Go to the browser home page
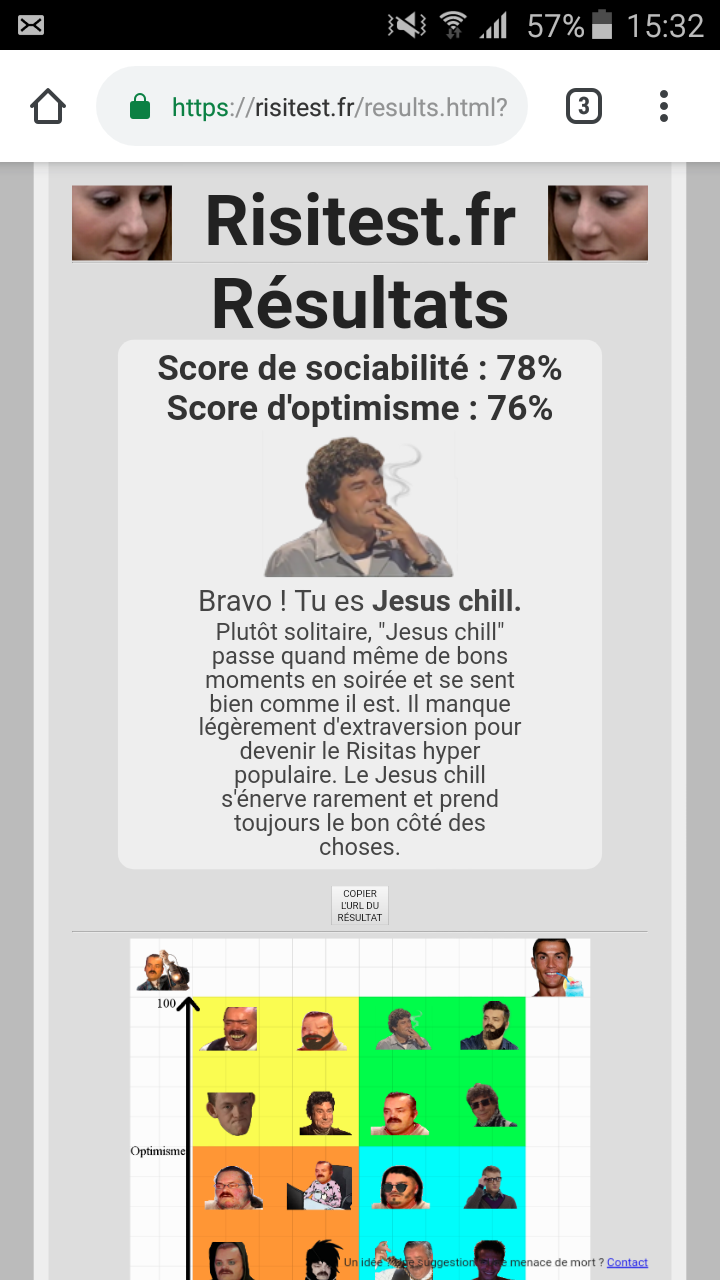Screen dimensions: 720x1280 pyautogui.click(x=48, y=106)
